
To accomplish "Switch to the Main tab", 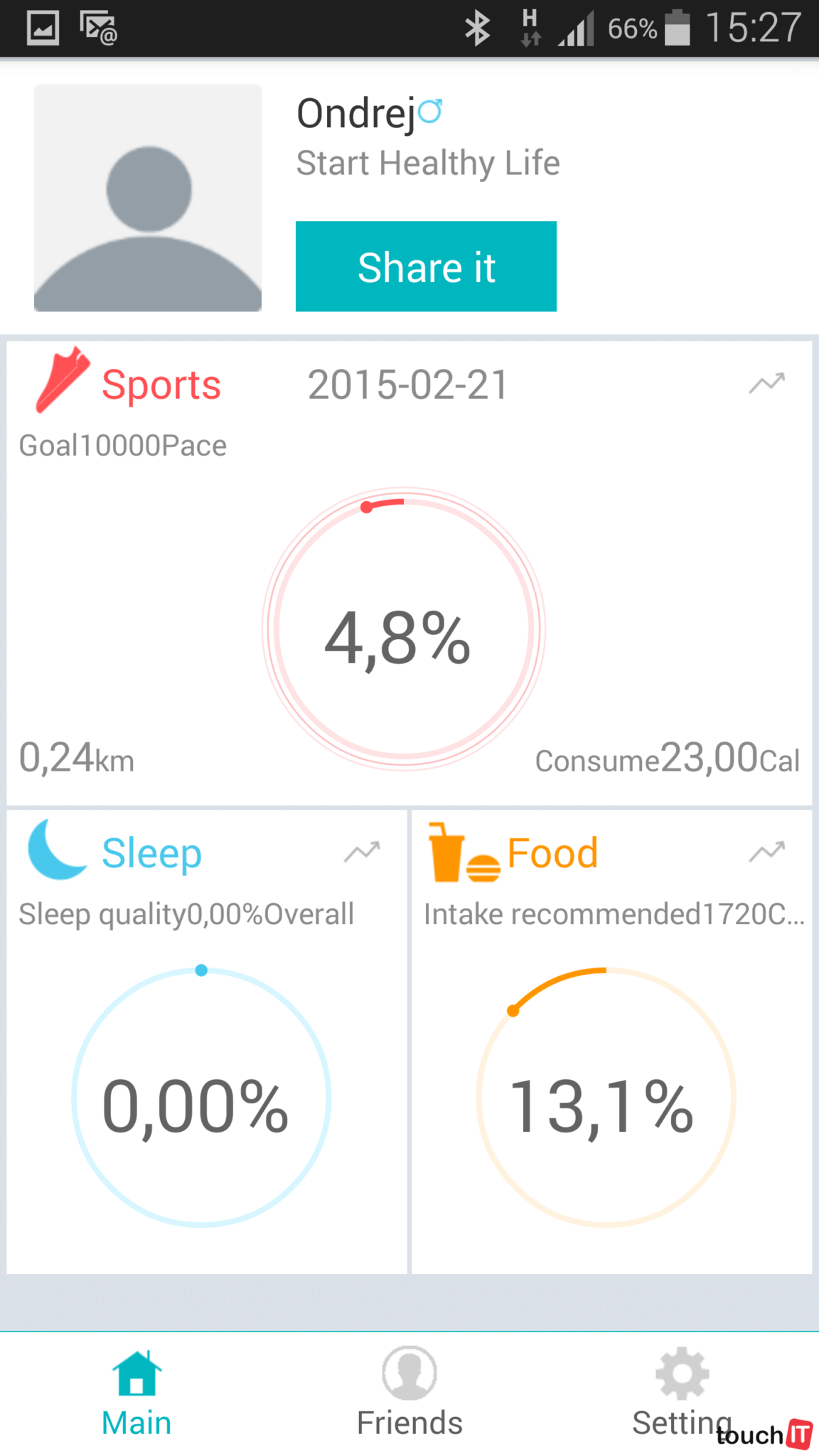I will click(x=136, y=1393).
